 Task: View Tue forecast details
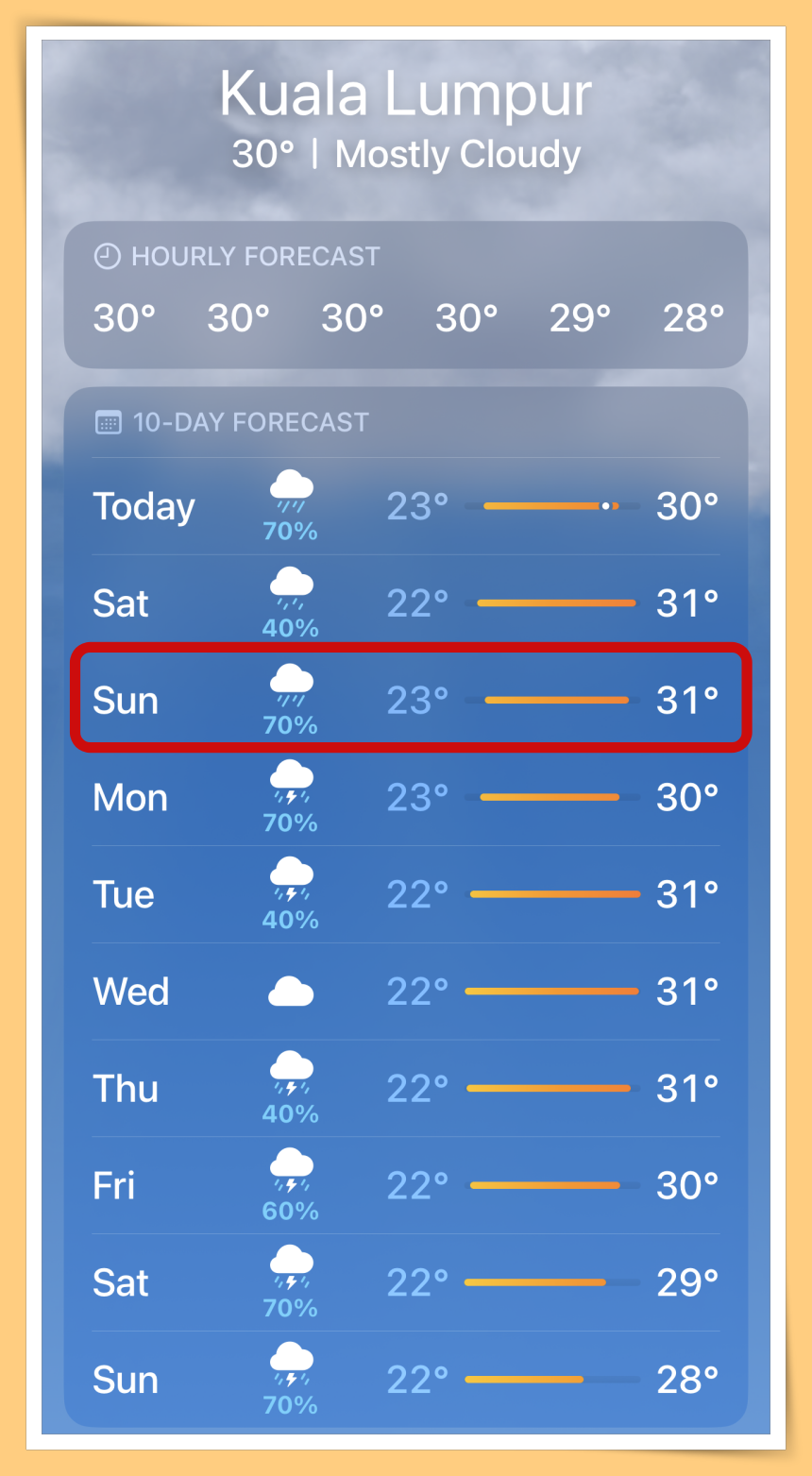[406, 894]
